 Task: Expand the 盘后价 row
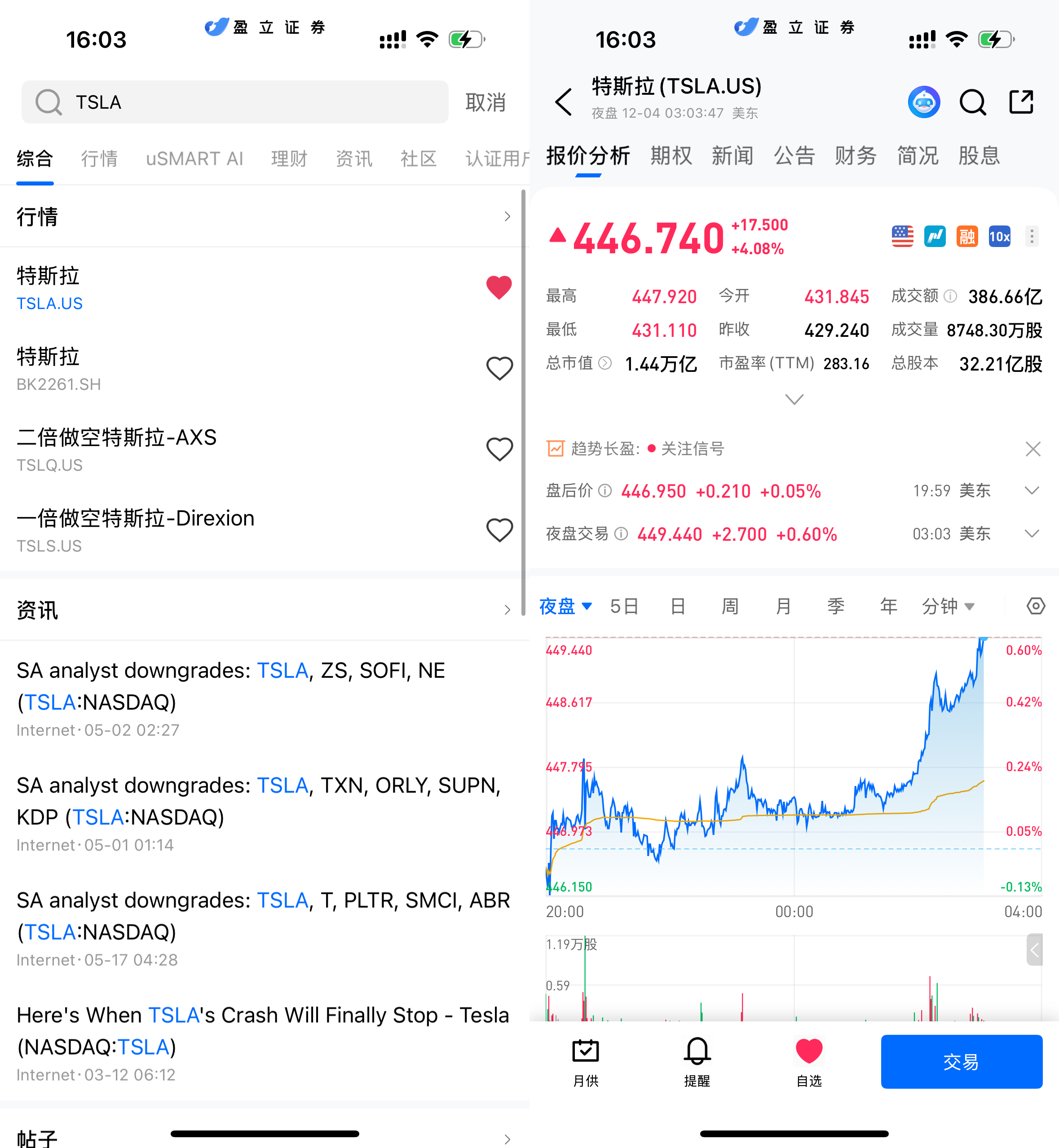(x=1032, y=490)
